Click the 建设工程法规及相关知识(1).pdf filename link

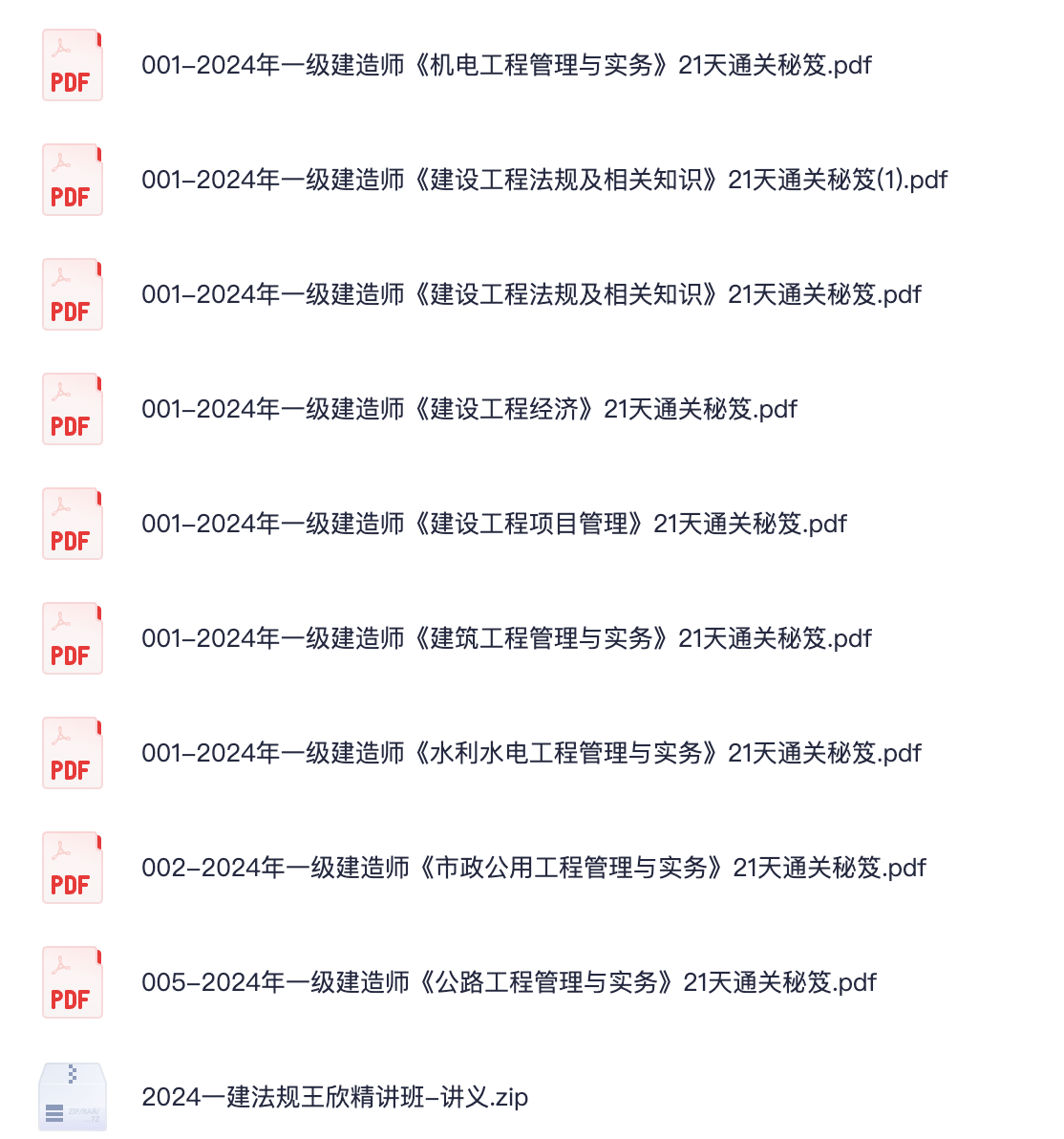click(544, 180)
